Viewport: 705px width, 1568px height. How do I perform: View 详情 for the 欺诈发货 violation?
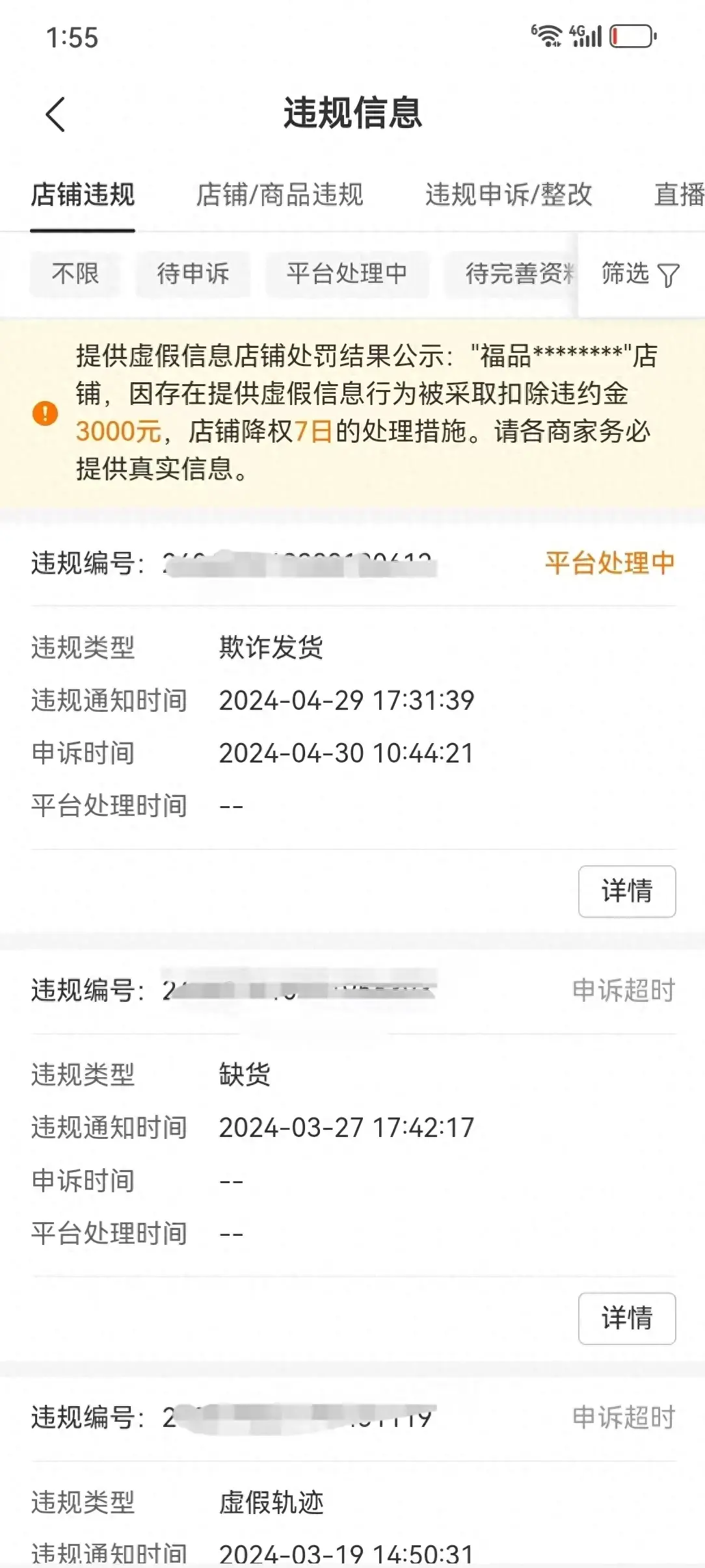626,891
